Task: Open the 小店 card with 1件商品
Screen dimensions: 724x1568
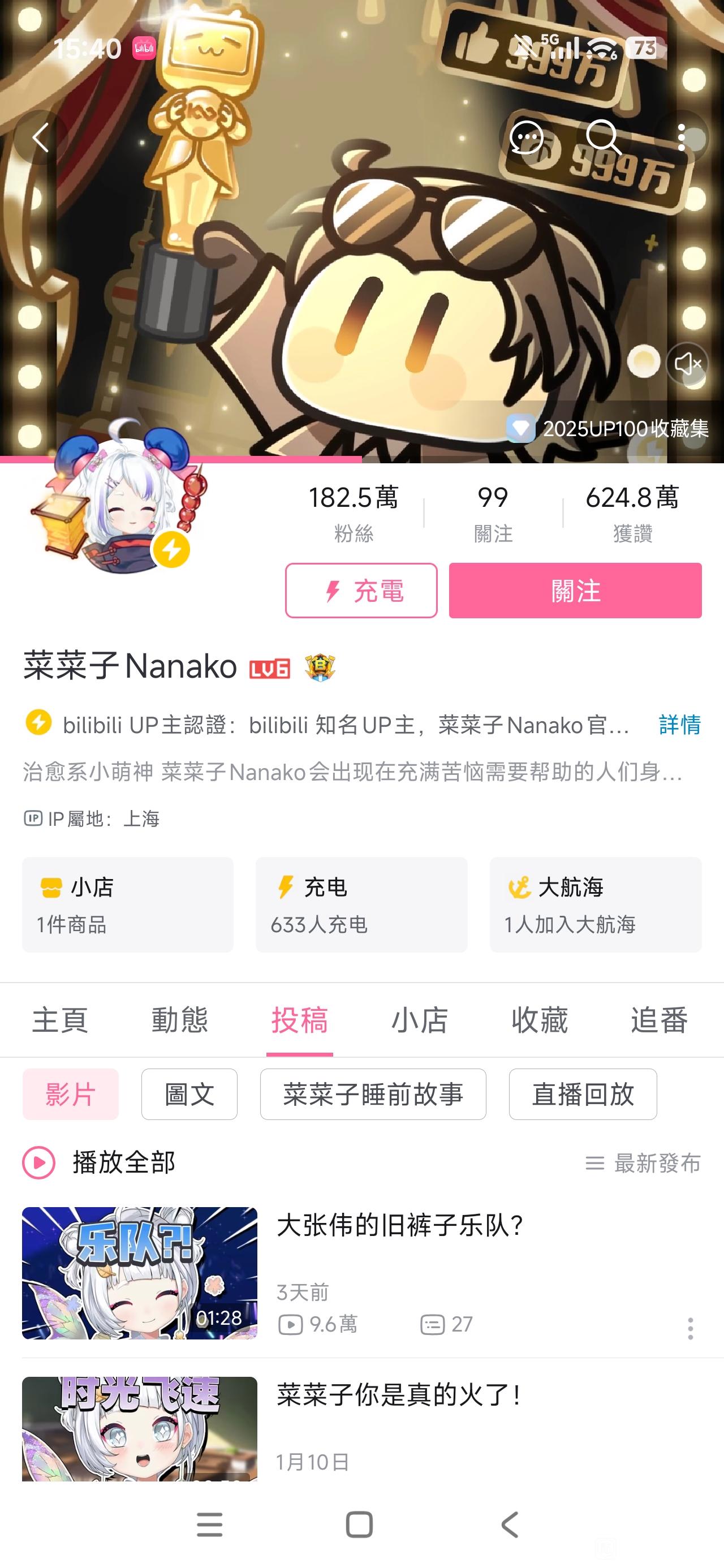Action: coord(128,904)
